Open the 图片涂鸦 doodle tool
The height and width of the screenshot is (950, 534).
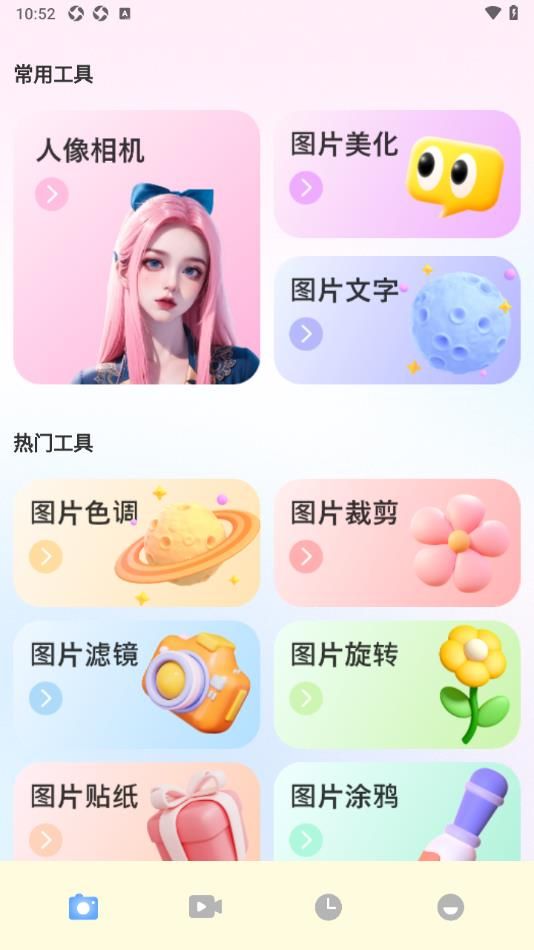[x=397, y=812]
